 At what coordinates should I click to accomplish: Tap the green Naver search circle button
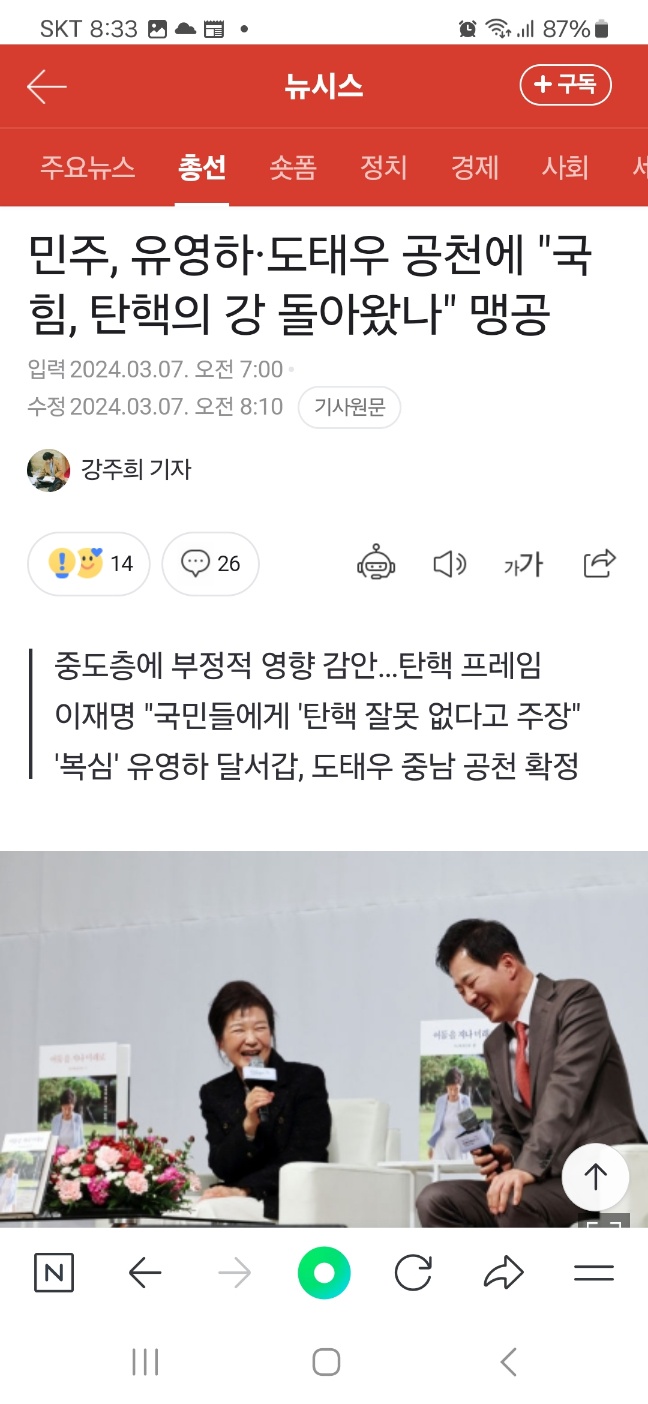pyautogui.click(x=324, y=1273)
